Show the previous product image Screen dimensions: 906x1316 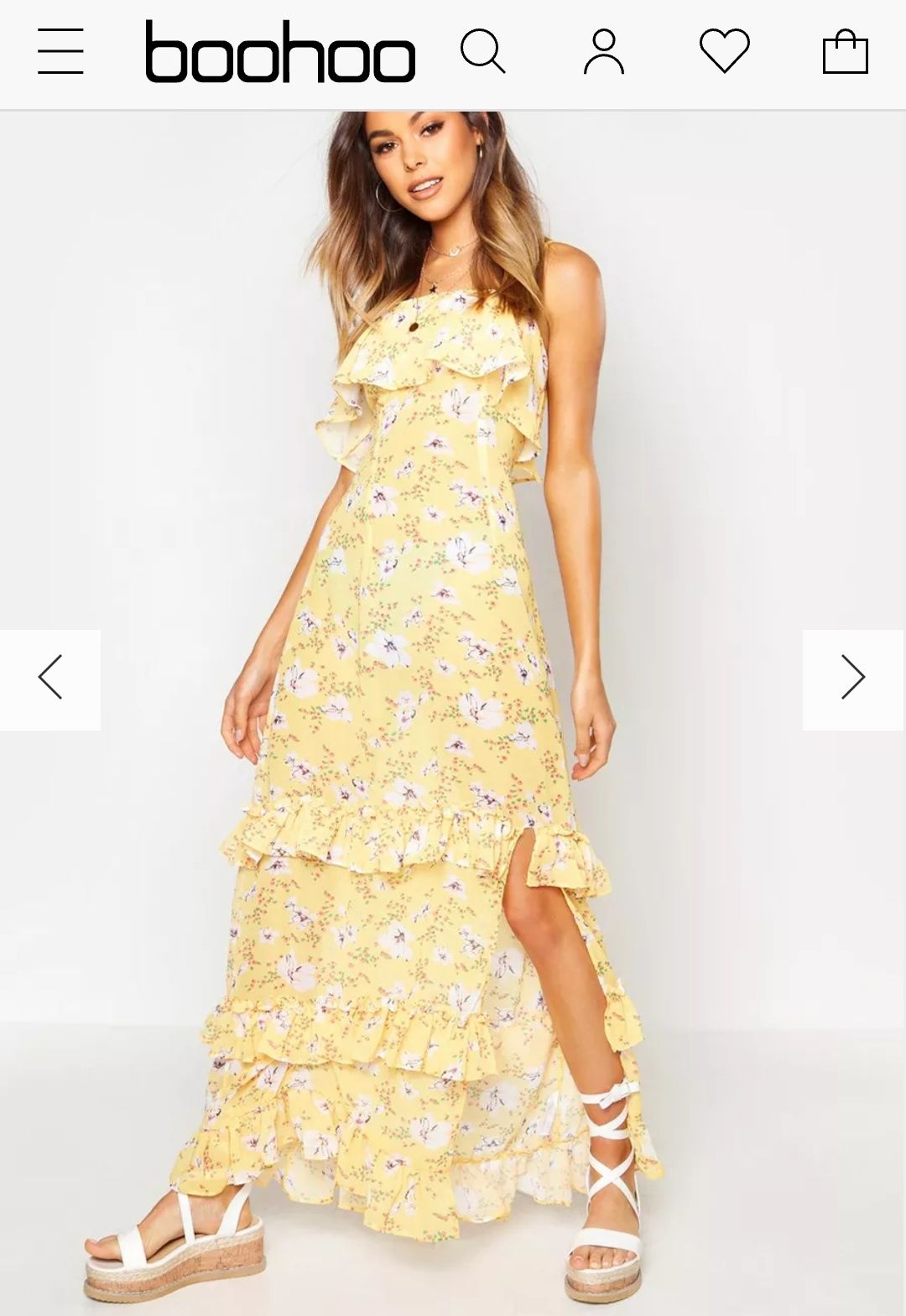[x=50, y=679]
